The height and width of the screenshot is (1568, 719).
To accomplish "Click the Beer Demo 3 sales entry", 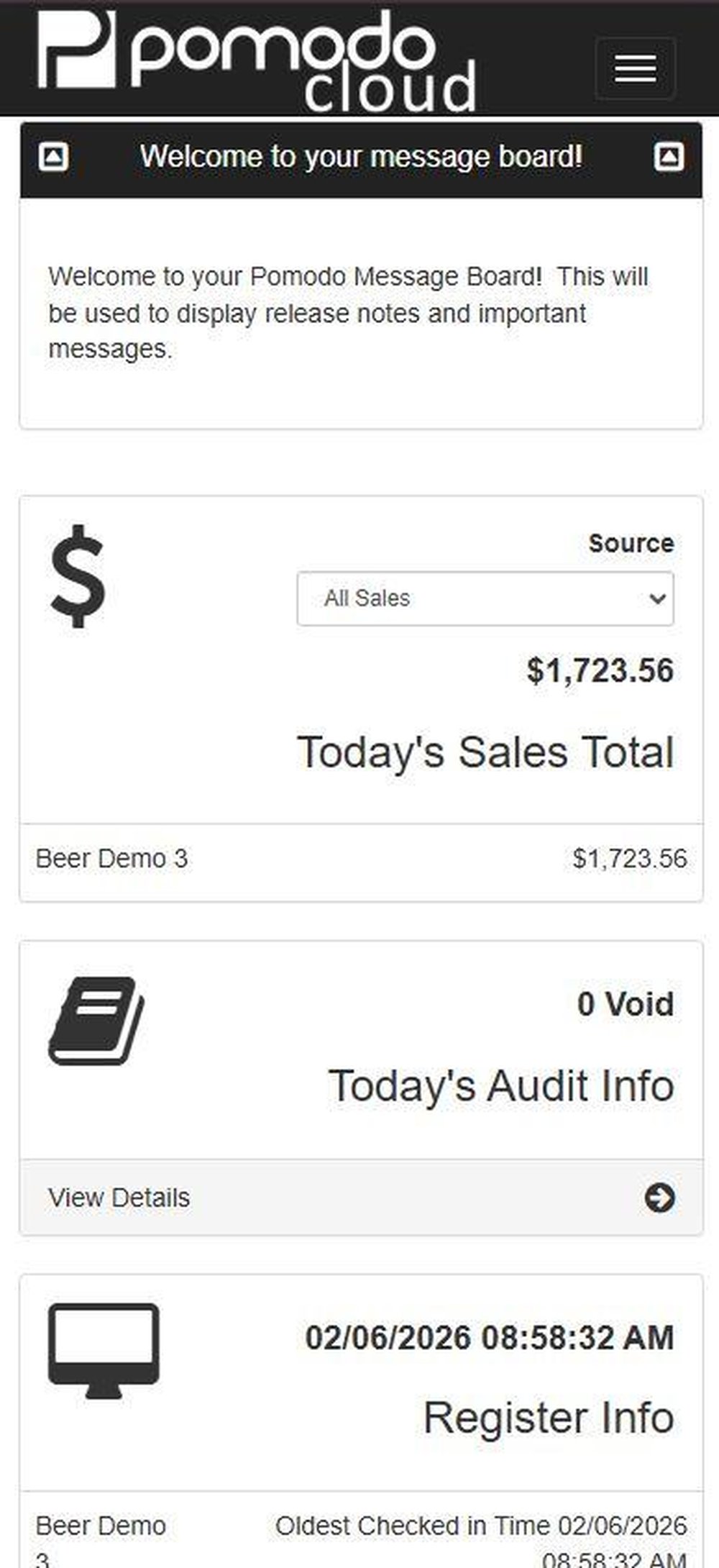I will tap(112, 858).
